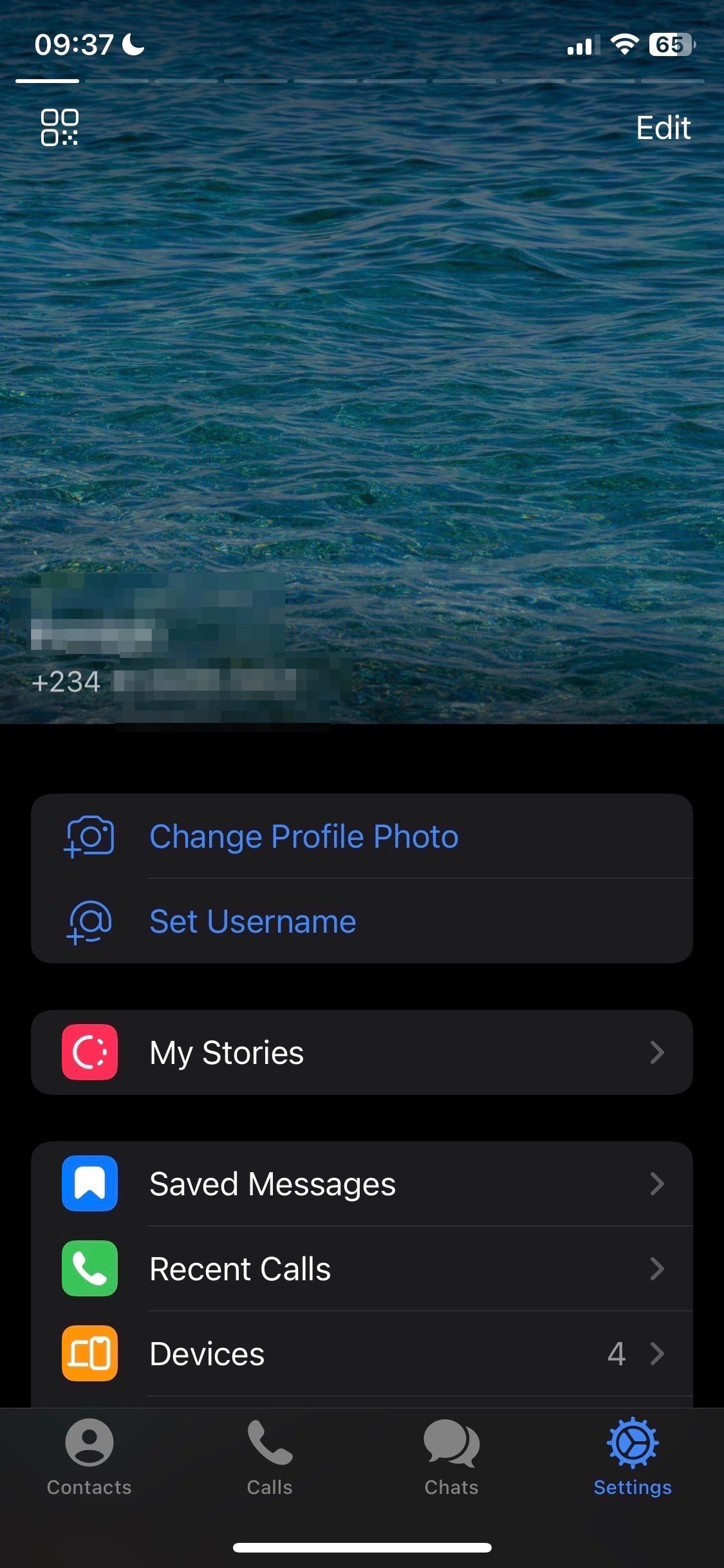The height and width of the screenshot is (1568, 724).
Task: Tap the Change Profile Photo camera icon
Action: pos(89,837)
